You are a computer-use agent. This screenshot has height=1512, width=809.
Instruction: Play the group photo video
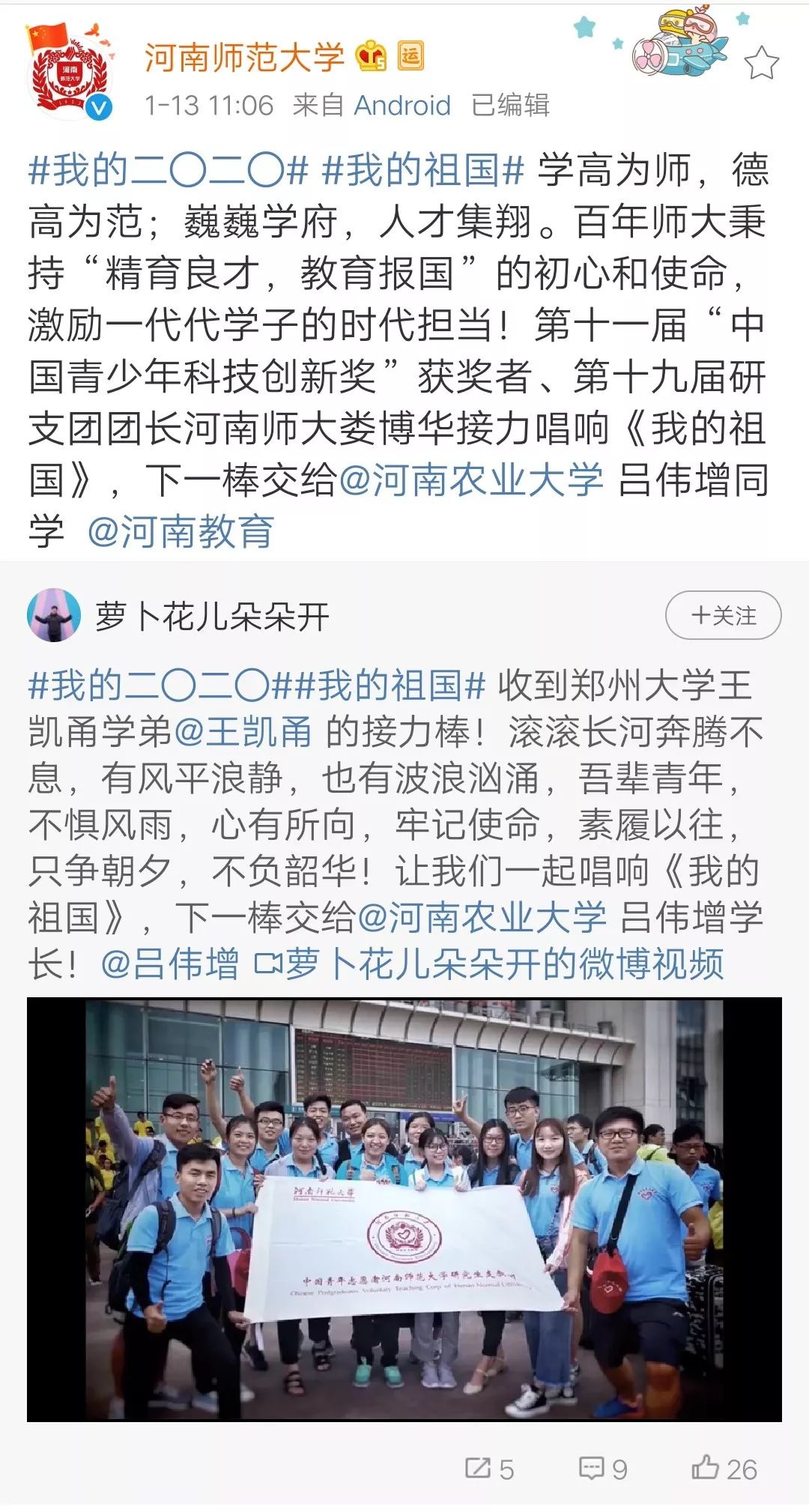click(404, 1209)
